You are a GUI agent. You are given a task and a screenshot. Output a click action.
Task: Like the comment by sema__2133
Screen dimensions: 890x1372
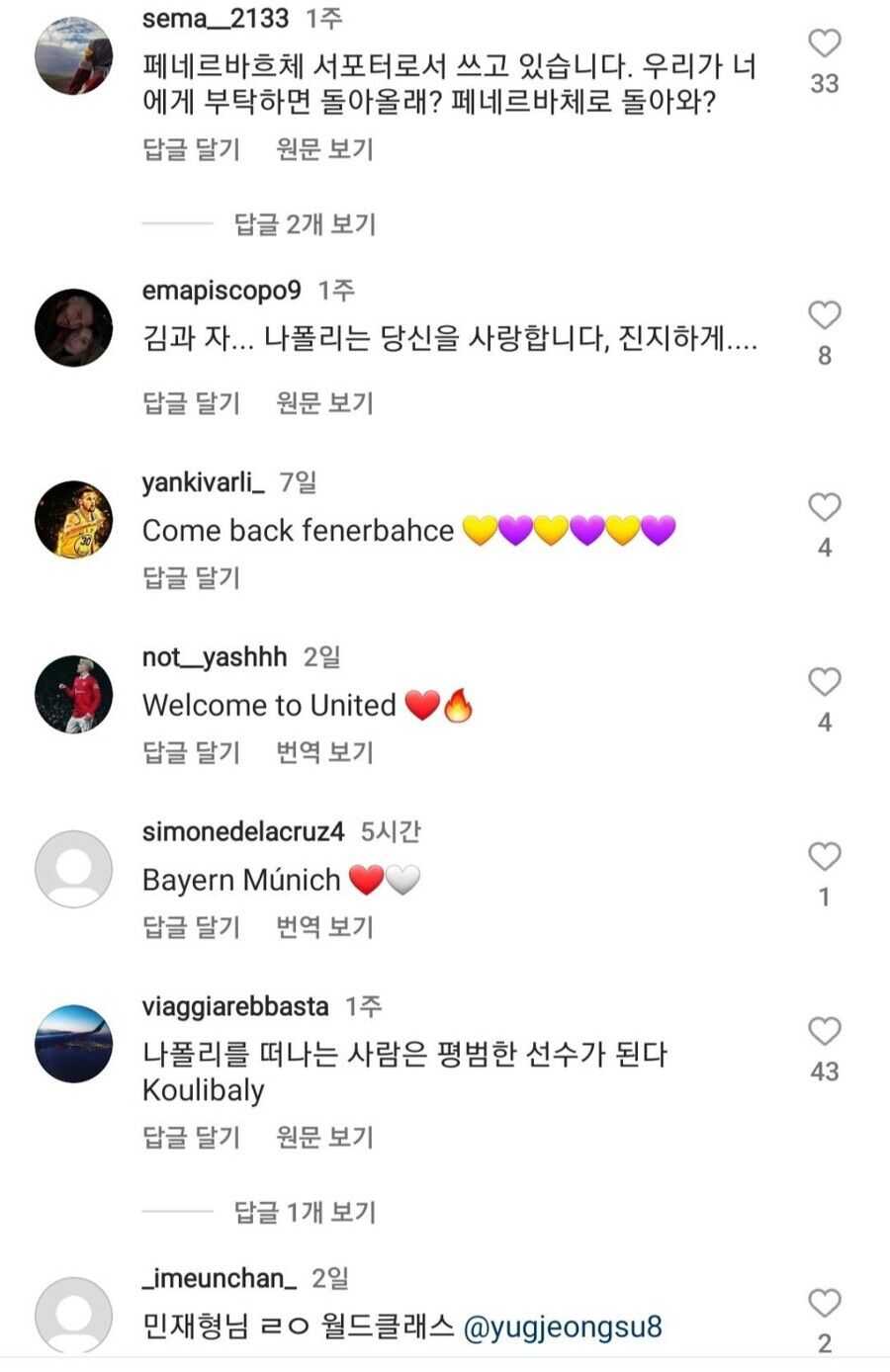(824, 43)
